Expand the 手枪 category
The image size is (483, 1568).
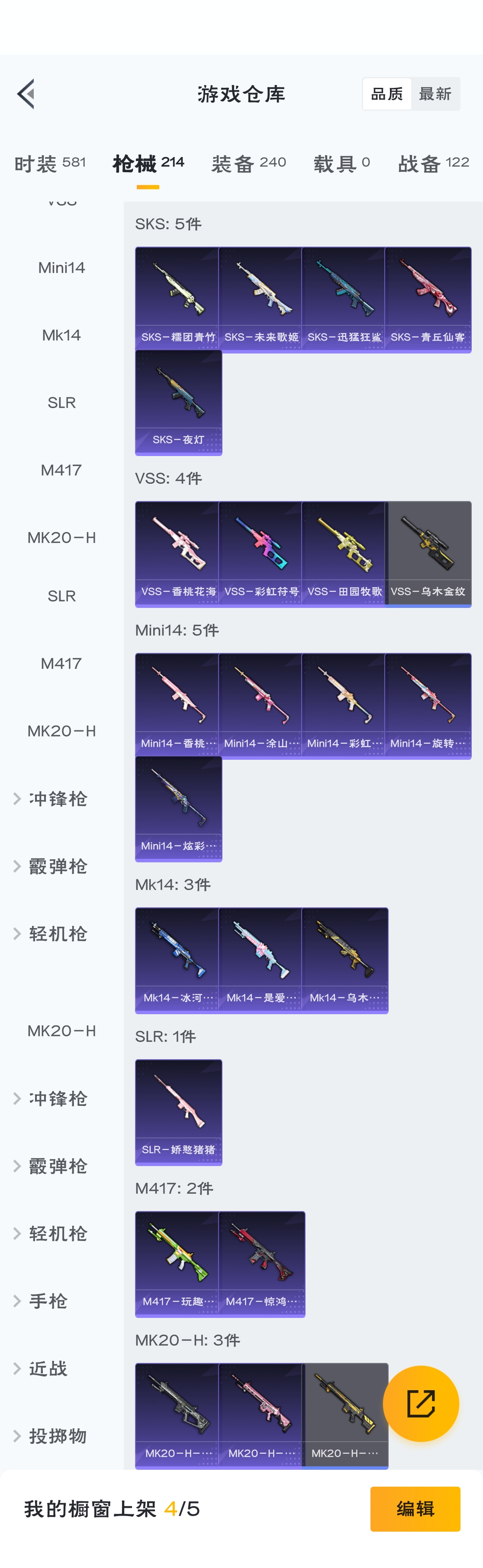(49, 1301)
